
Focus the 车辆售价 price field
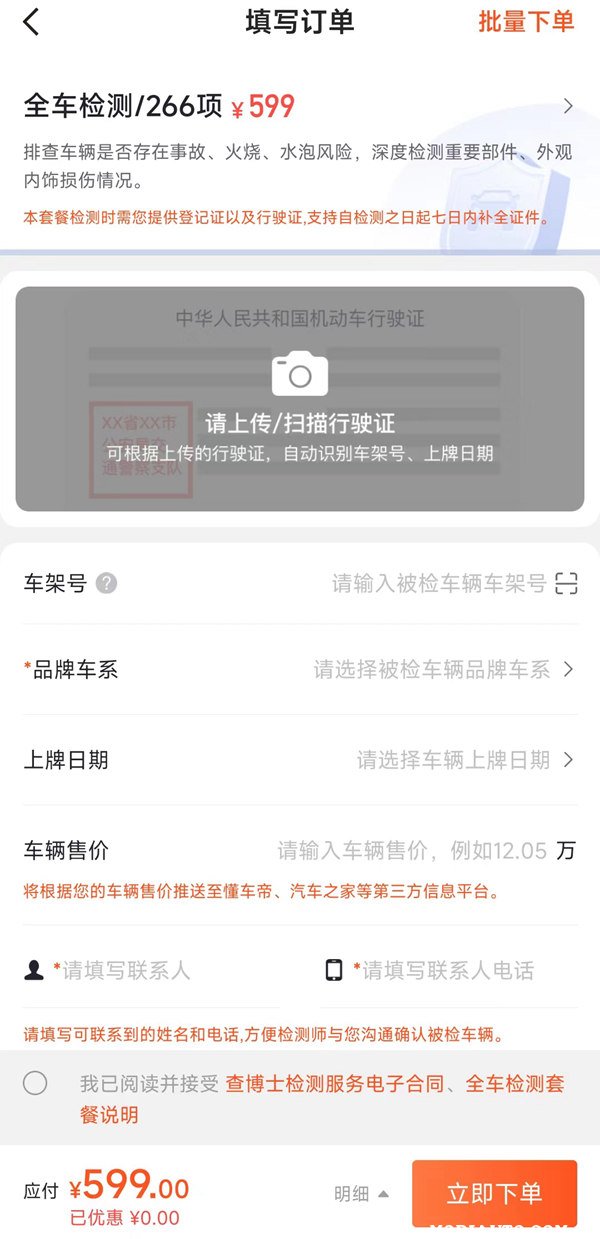[x=412, y=851]
